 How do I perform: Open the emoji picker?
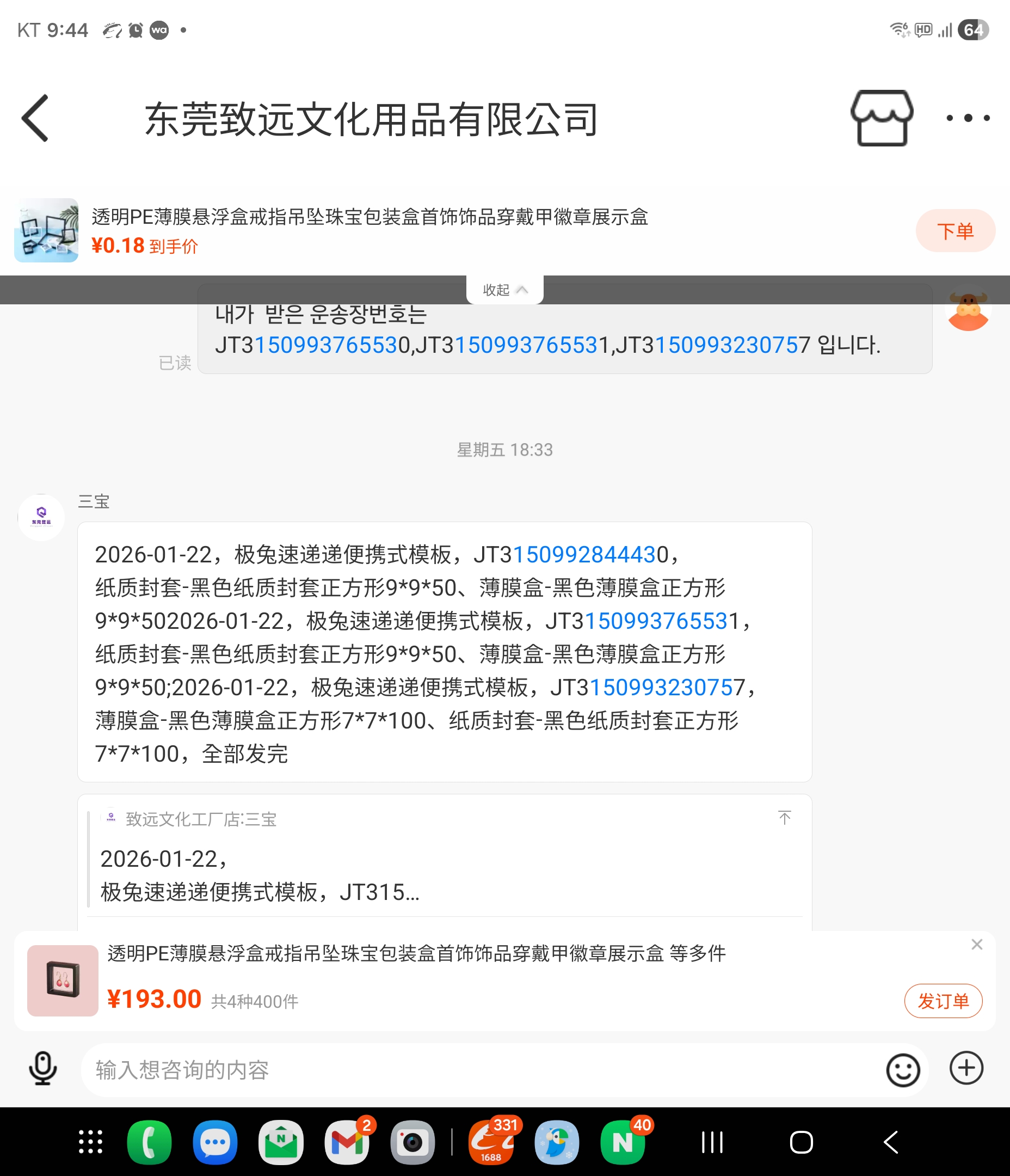[x=903, y=1070]
